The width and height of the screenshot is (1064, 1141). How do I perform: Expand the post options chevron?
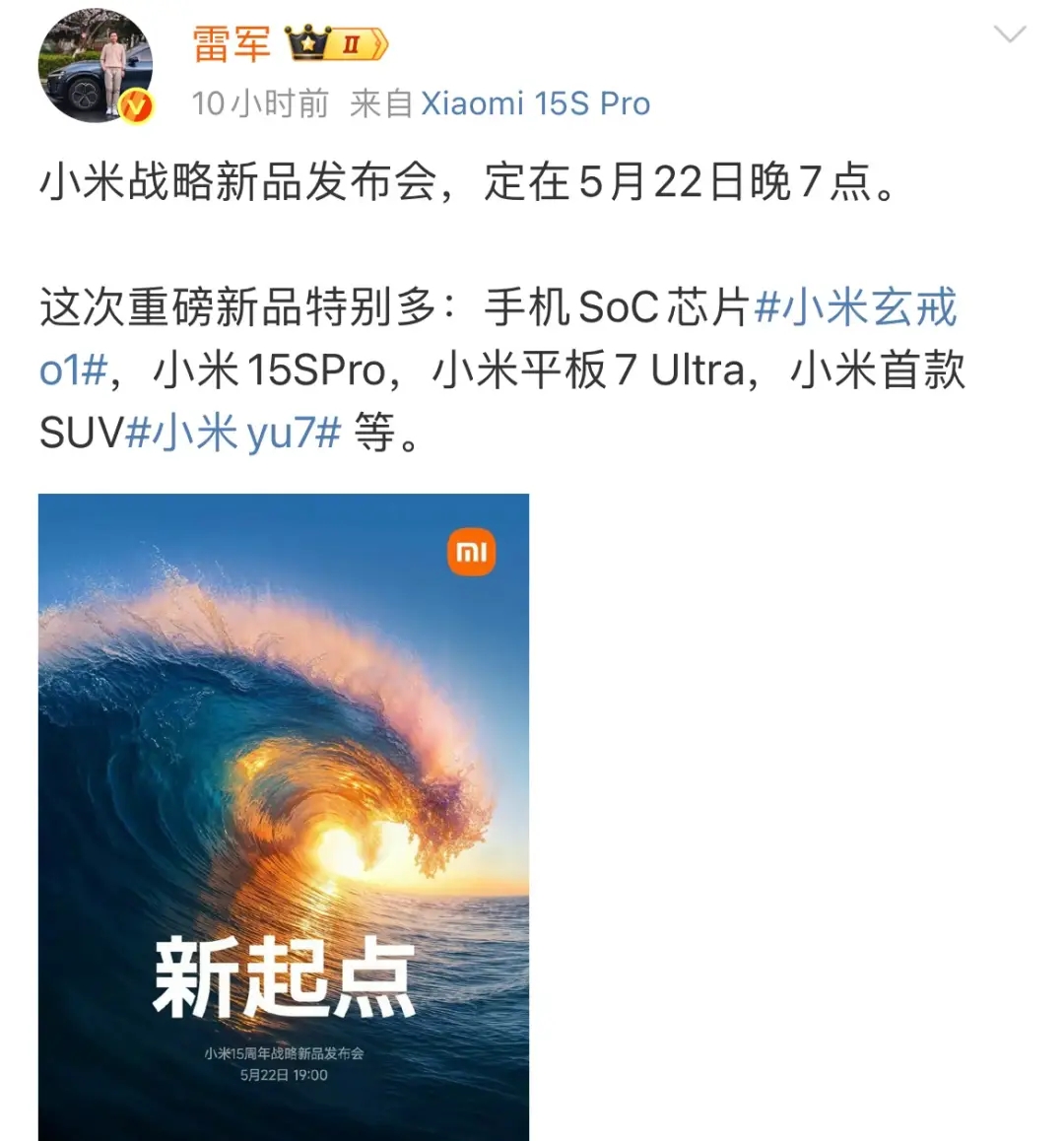coord(1010,36)
